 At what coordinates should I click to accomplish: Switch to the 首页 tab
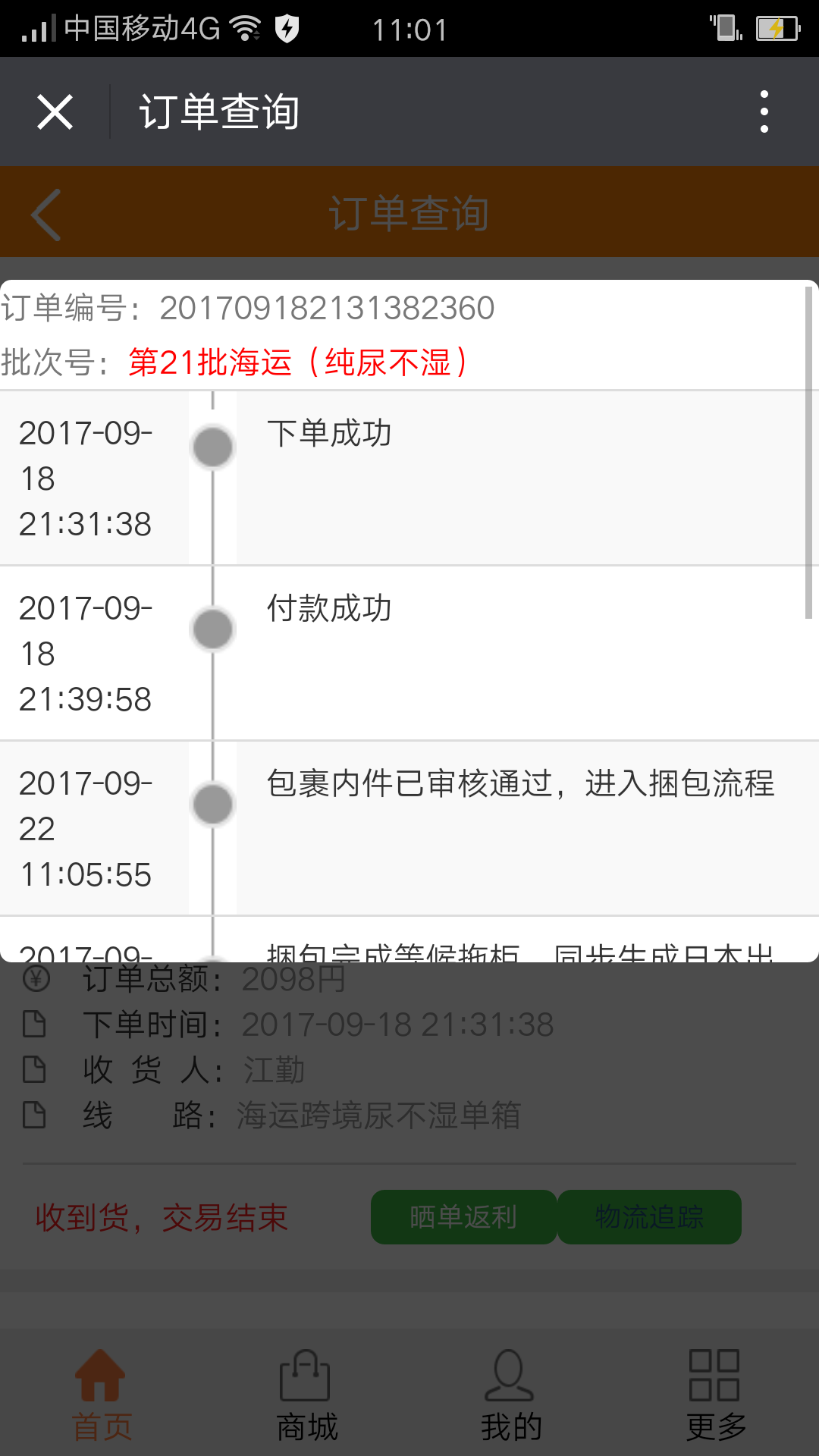(x=102, y=1395)
